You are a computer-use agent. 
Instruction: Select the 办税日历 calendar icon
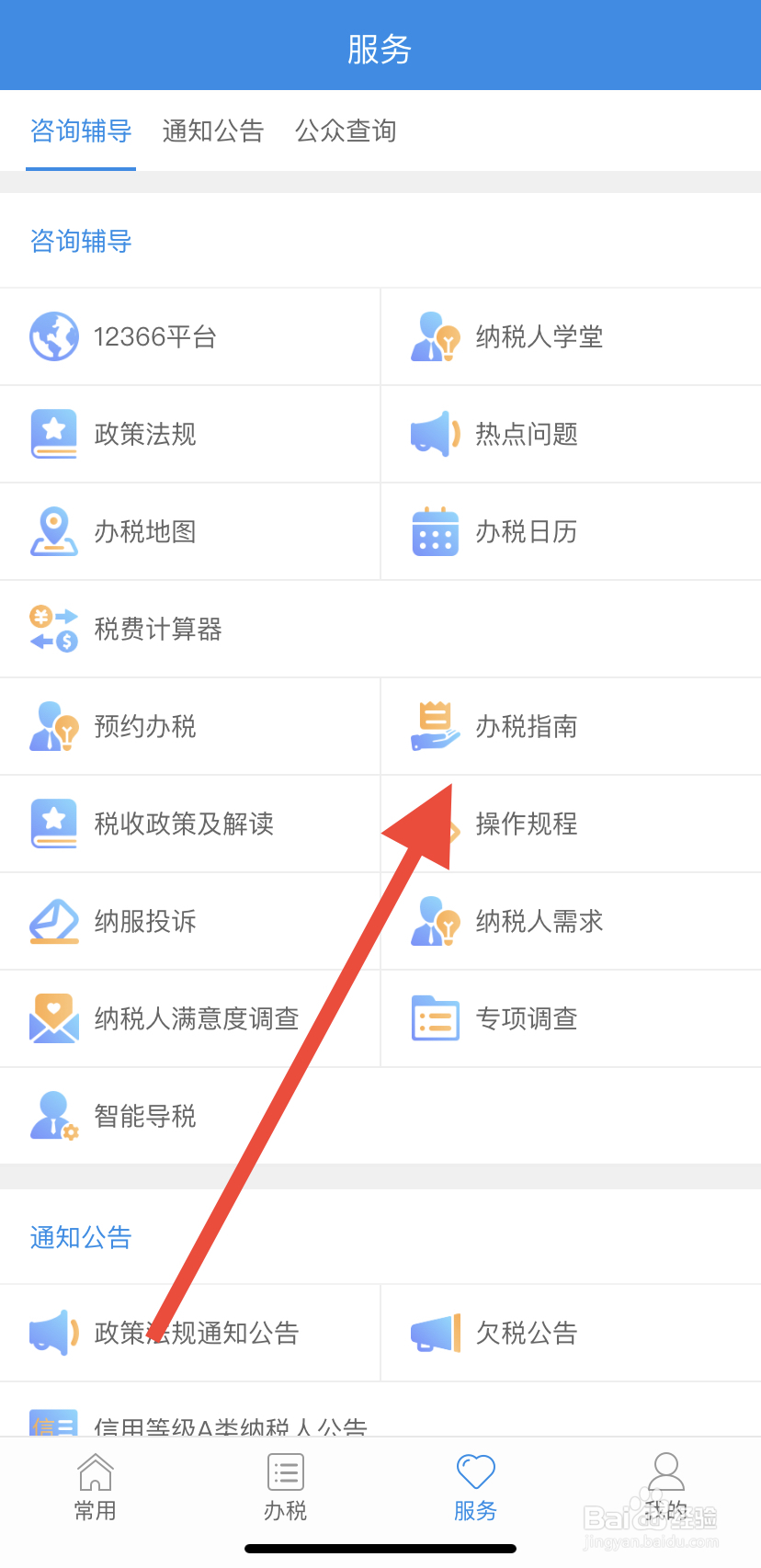(434, 531)
